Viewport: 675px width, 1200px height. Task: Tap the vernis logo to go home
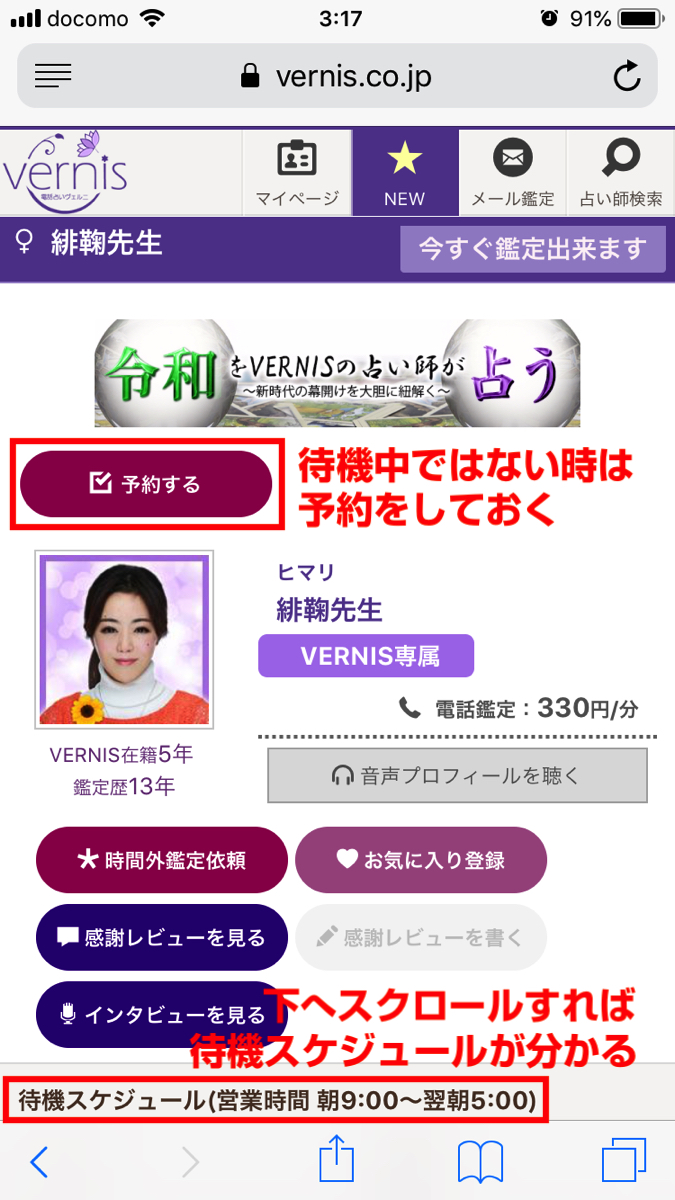66,174
